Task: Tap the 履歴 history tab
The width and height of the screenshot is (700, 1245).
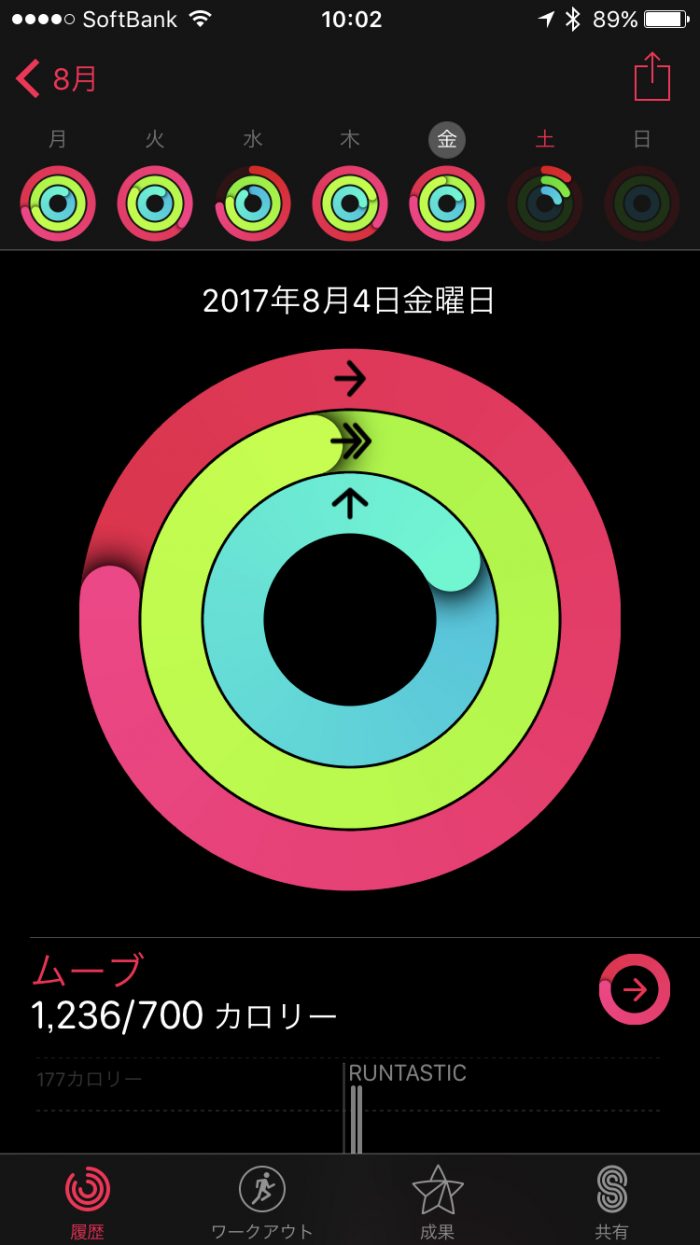Action: coord(87,1200)
